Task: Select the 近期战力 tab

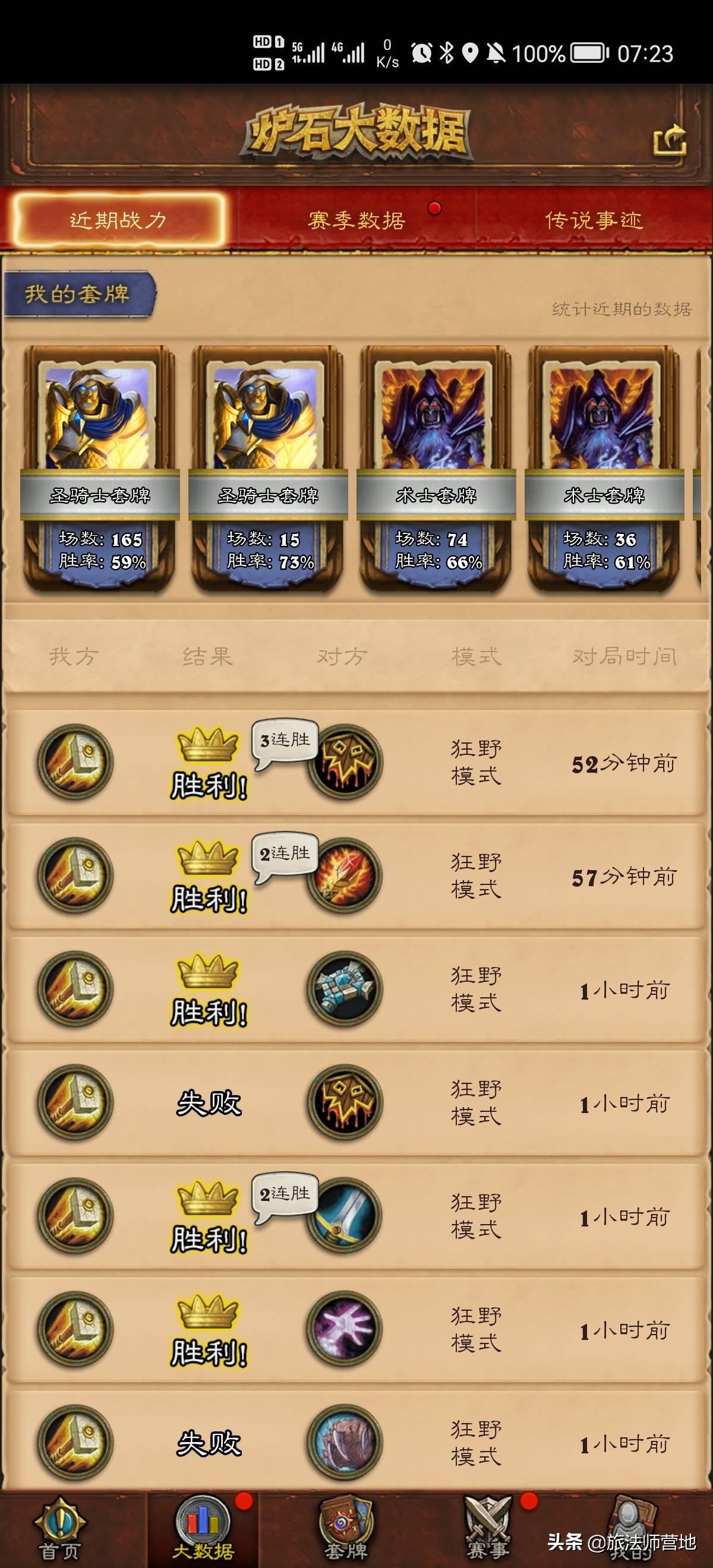Action: pos(119,220)
